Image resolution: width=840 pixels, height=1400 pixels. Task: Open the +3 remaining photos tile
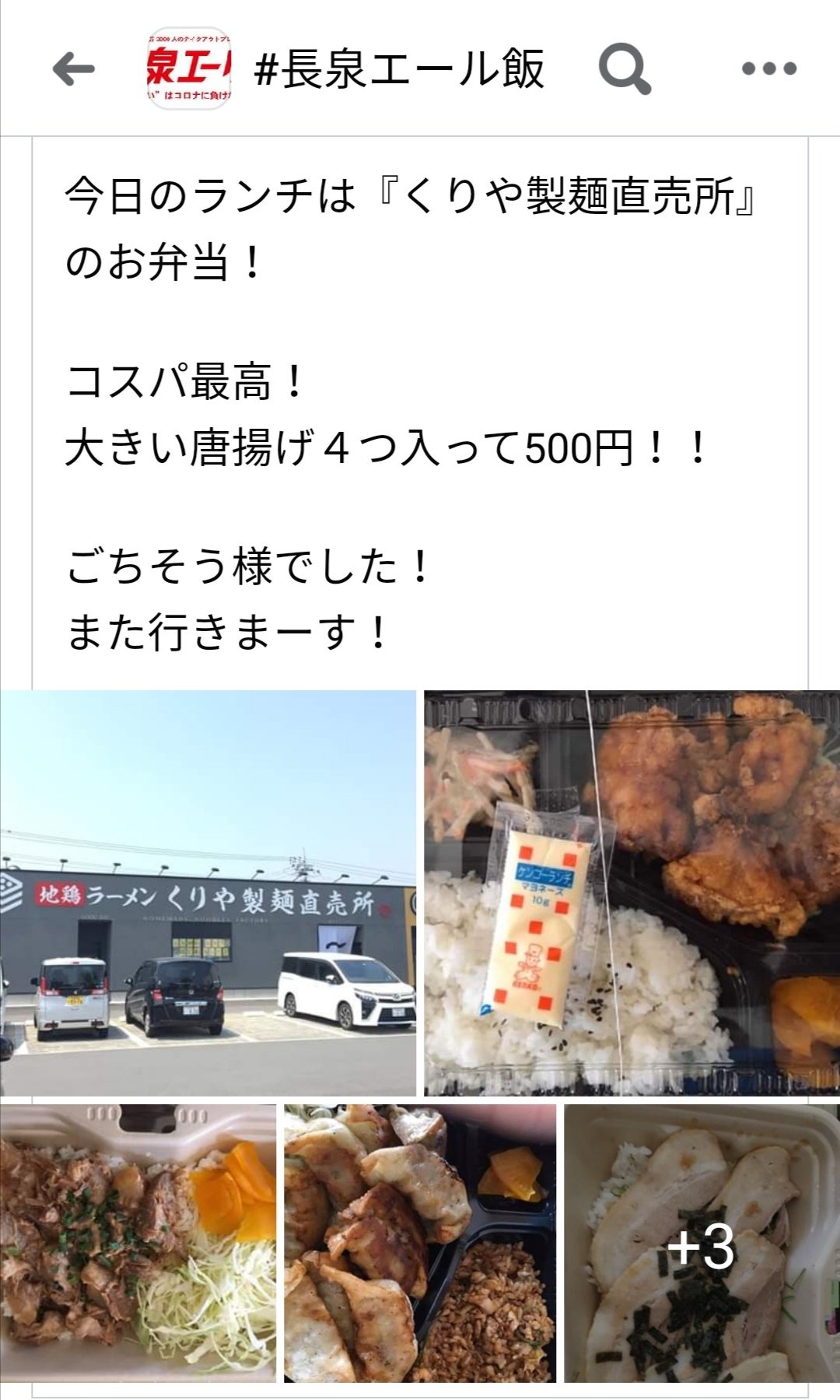click(702, 1243)
